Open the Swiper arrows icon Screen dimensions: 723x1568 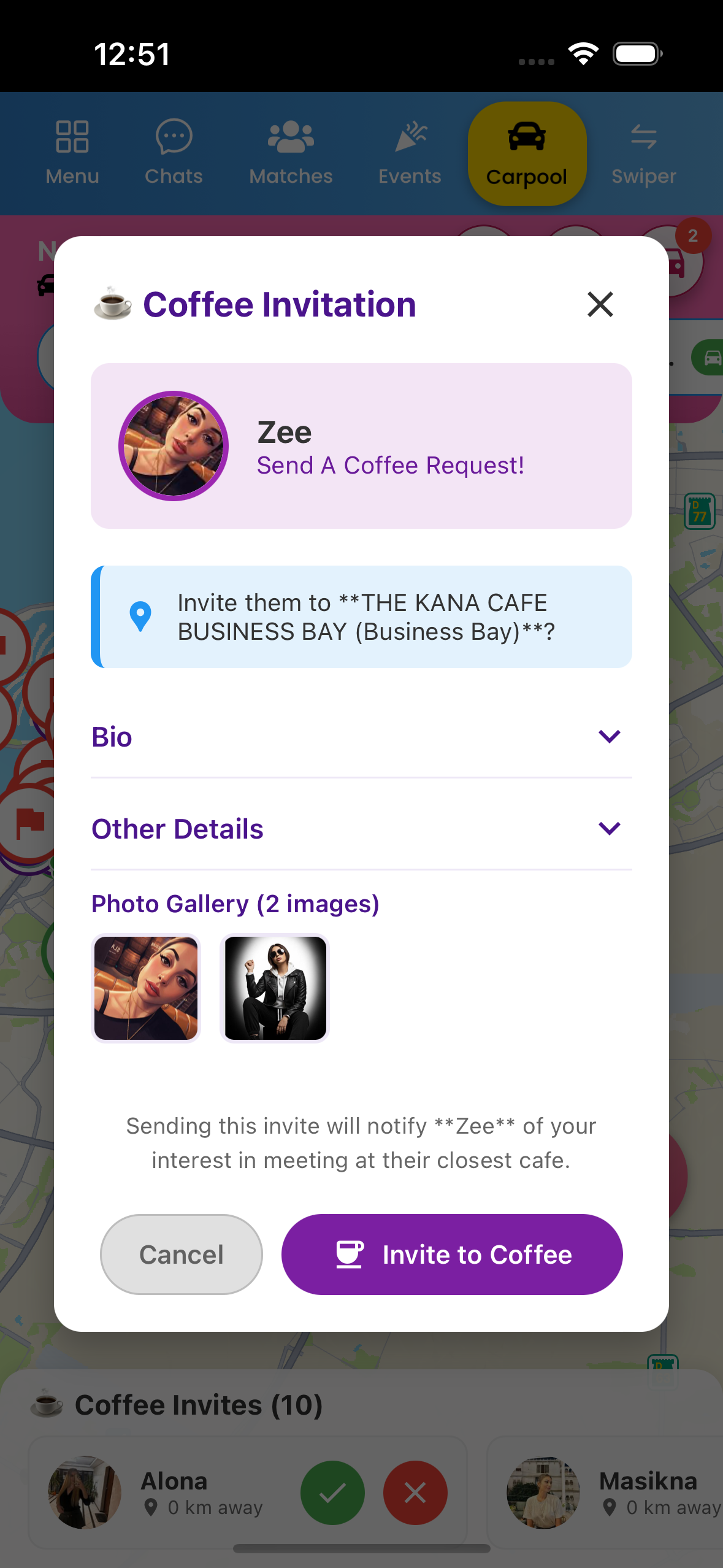click(643, 136)
